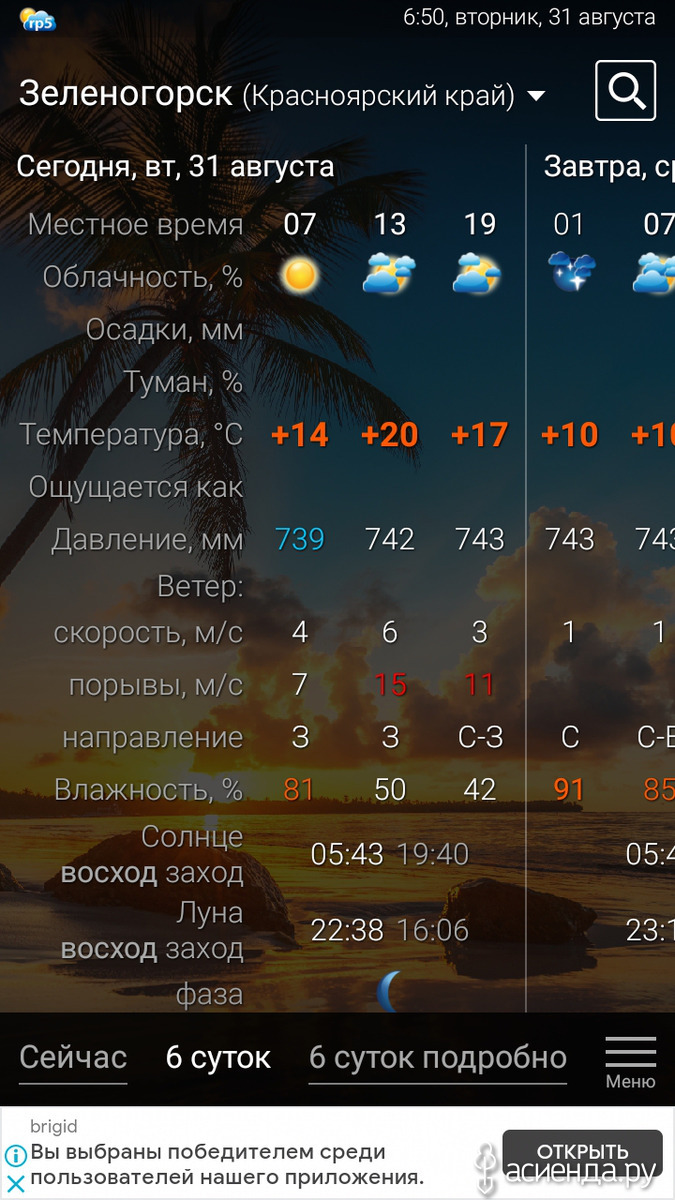Switch to the Сейчас tab

pos(73,1058)
